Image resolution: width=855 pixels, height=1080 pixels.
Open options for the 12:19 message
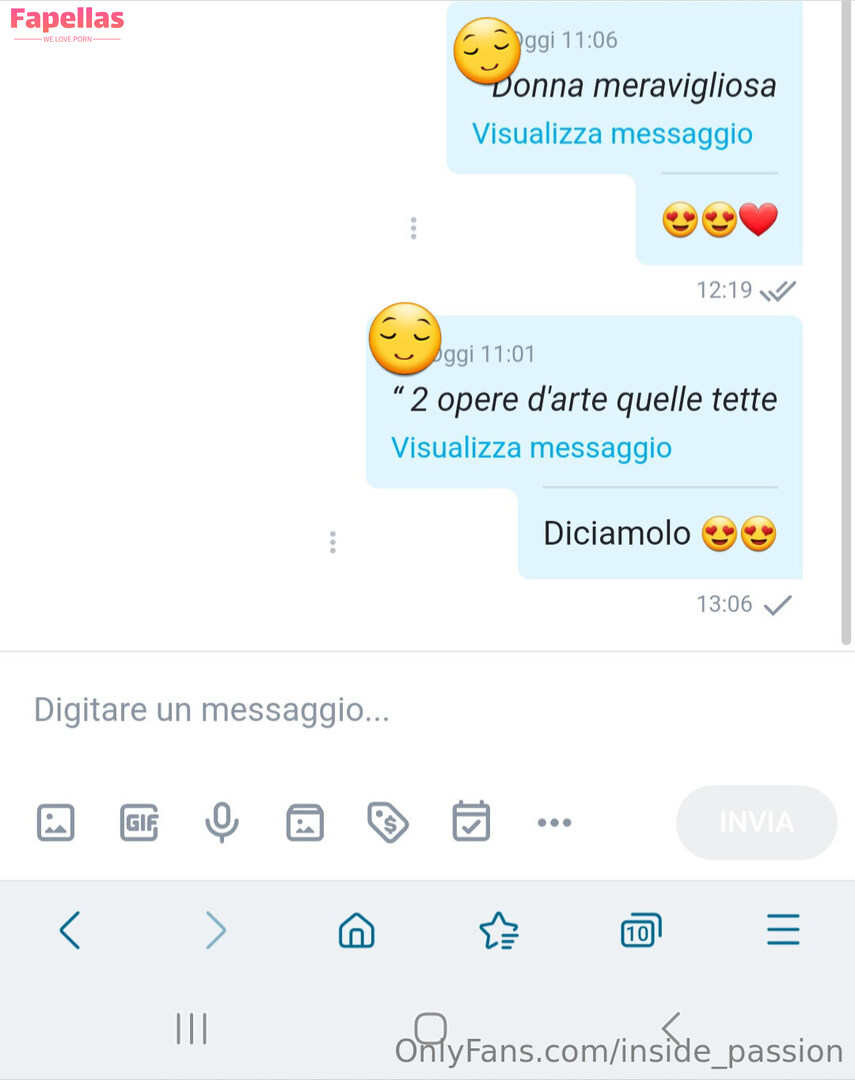tap(413, 229)
